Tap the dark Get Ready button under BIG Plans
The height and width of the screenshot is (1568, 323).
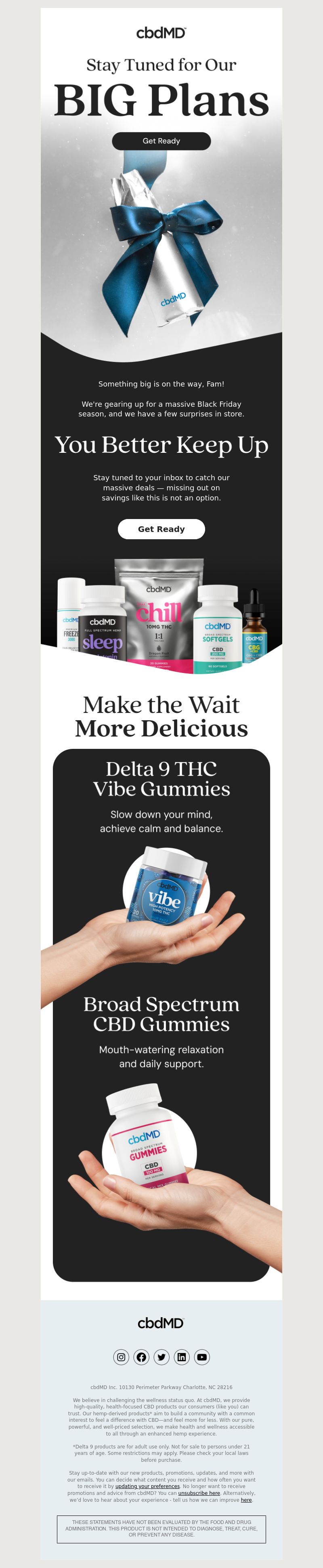(161, 141)
